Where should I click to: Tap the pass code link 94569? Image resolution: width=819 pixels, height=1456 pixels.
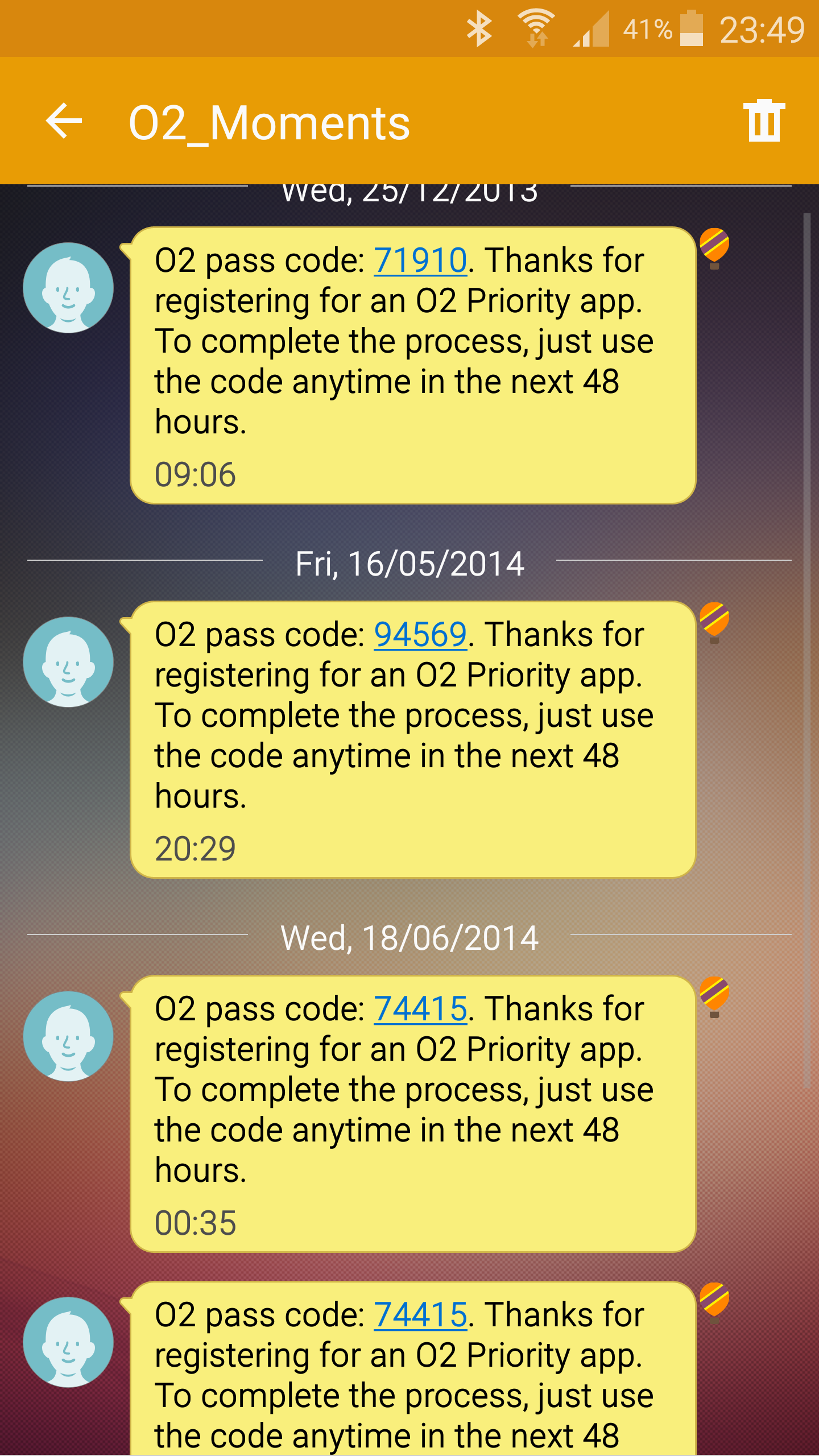[x=420, y=635]
